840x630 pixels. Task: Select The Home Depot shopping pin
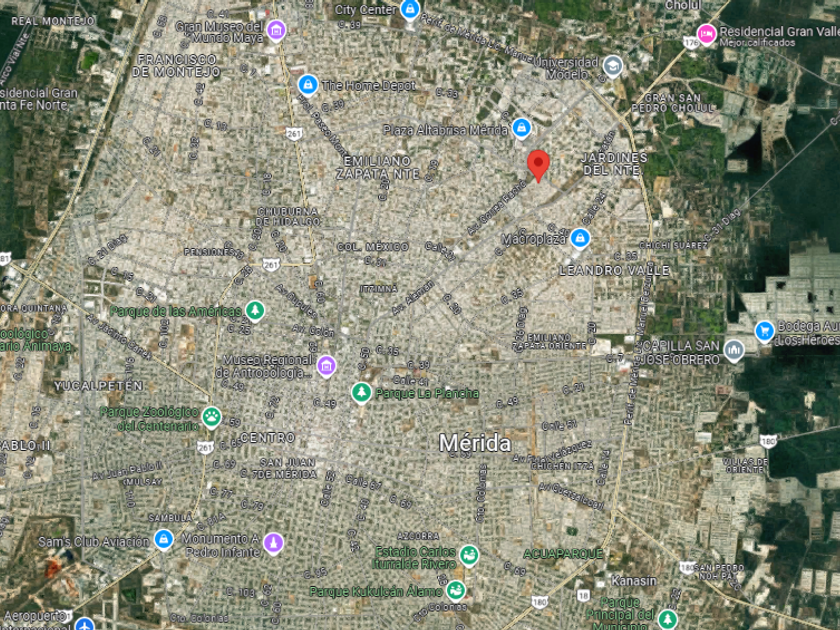(x=308, y=84)
